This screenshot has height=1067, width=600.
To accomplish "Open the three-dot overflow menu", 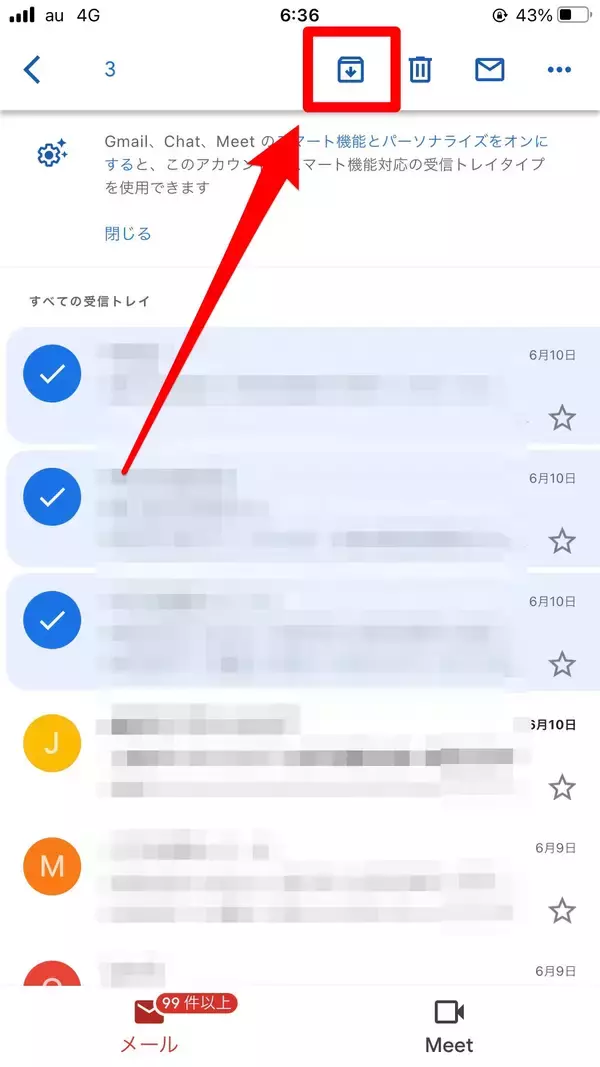I will point(558,70).
